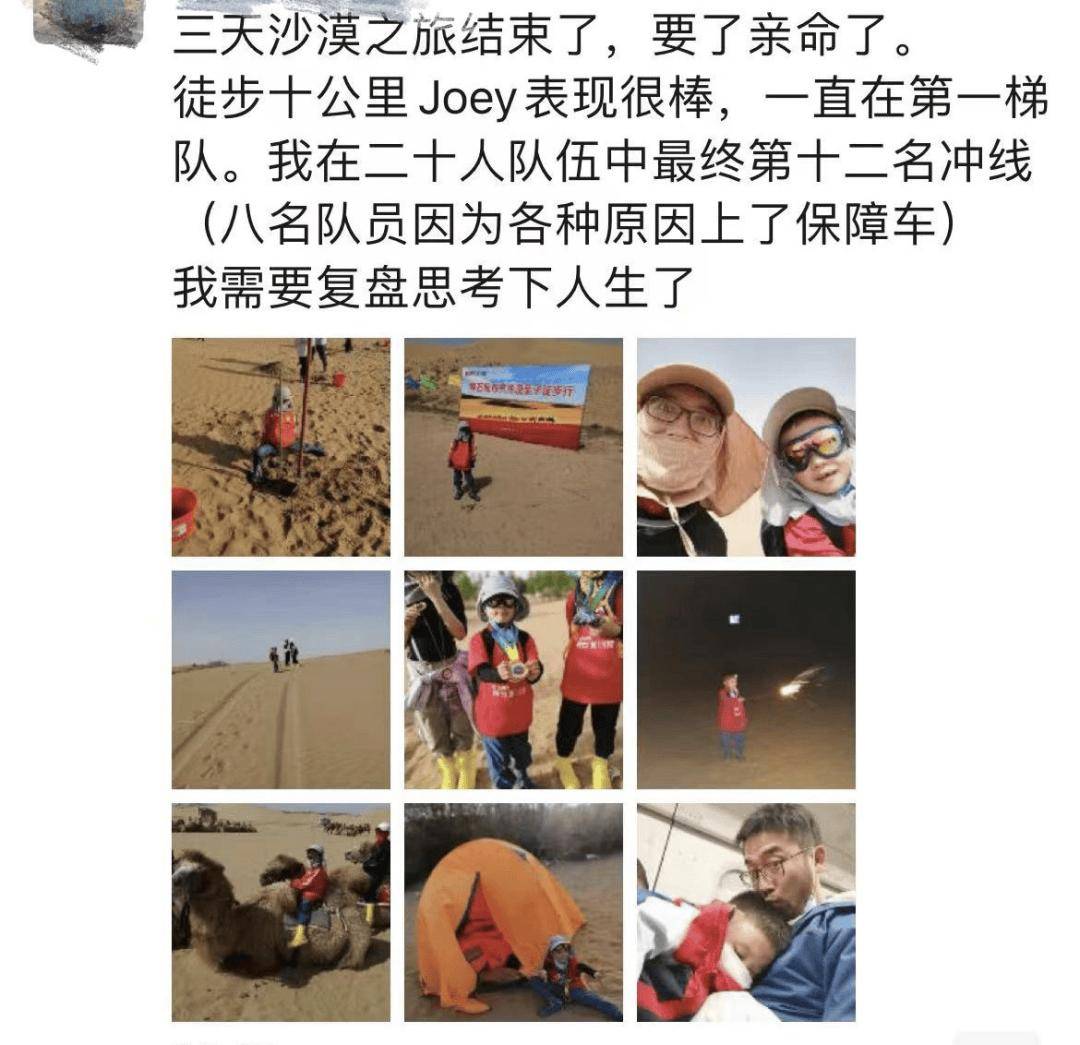Open photo of man kissing sleeping child

[x=746, y=912]
